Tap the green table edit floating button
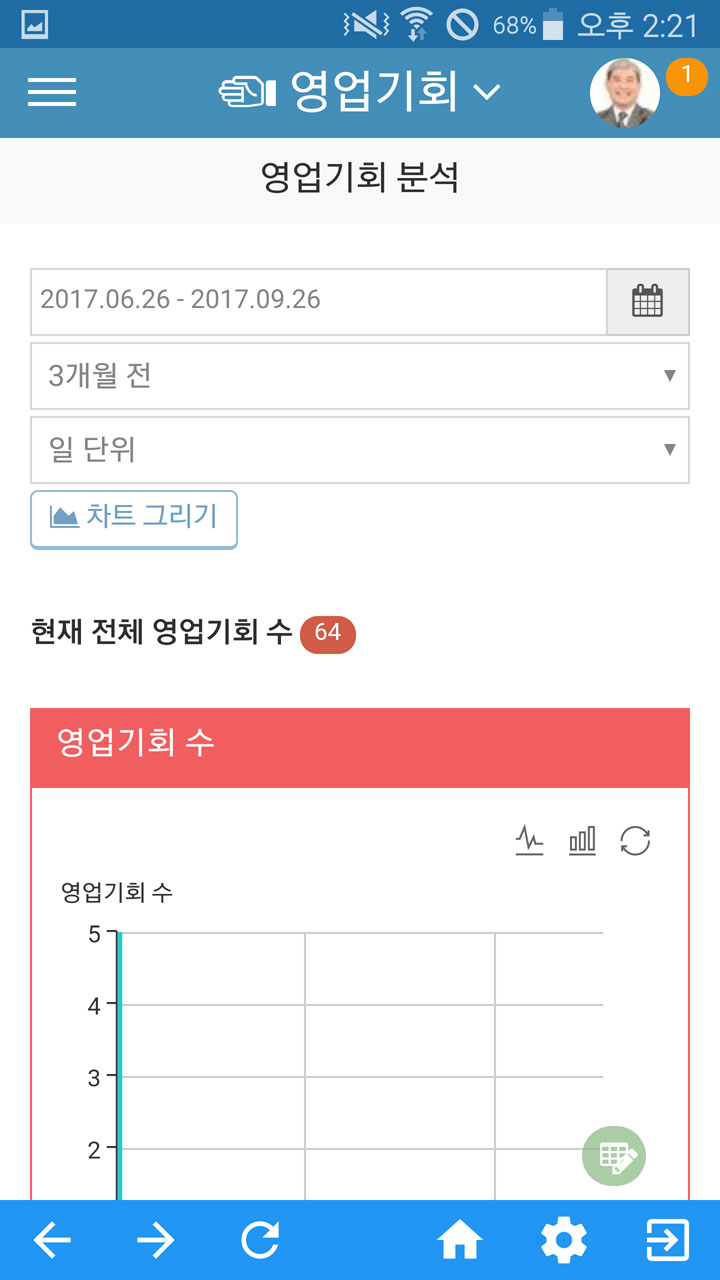The image size is (720, 1280). [x=614, y=1156]
